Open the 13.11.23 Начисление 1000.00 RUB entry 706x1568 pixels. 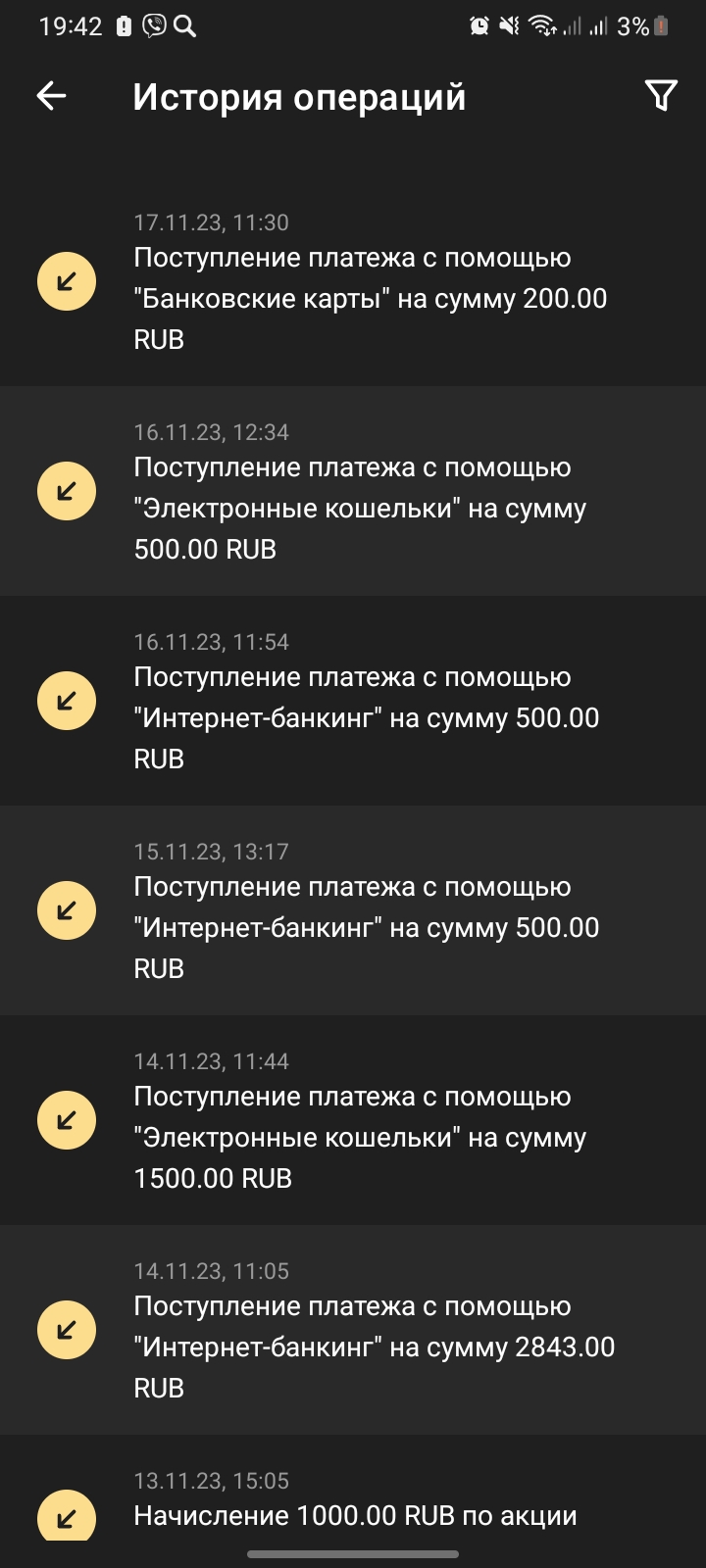point(353,1504)
